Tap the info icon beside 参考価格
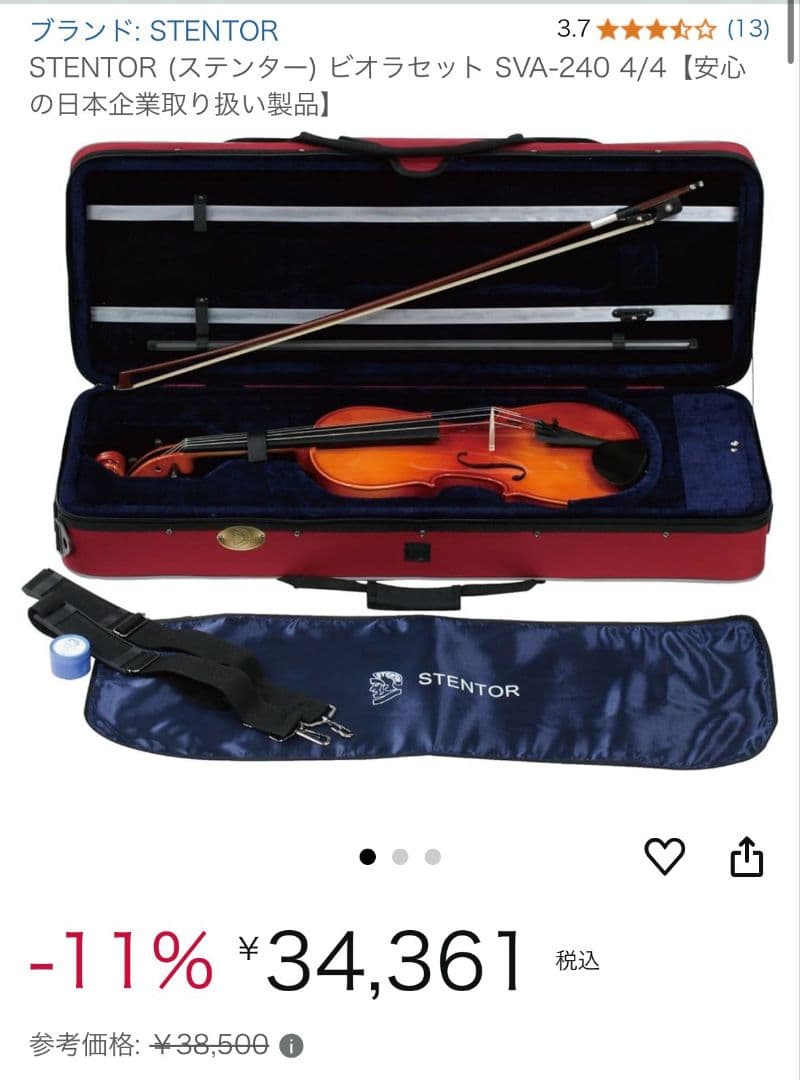800x1080 pixels. (291, 1047)
